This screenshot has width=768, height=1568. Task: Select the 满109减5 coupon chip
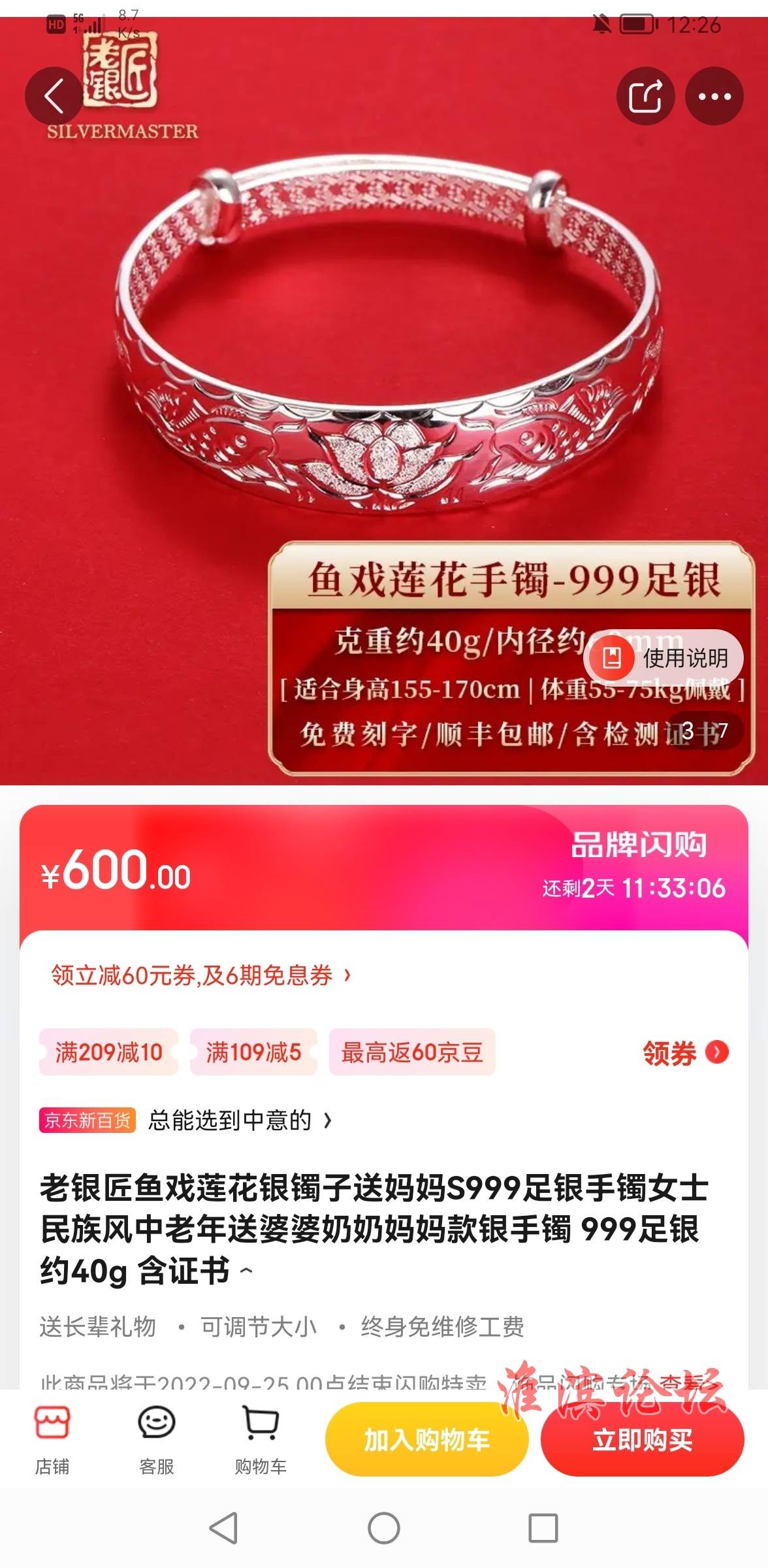(253, 1052)
